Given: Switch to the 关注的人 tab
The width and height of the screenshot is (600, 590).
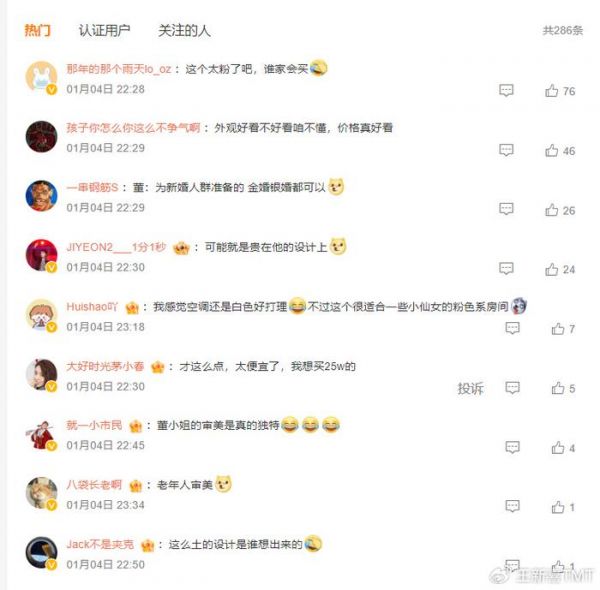Looking at the screenshot, I should 184,30.
